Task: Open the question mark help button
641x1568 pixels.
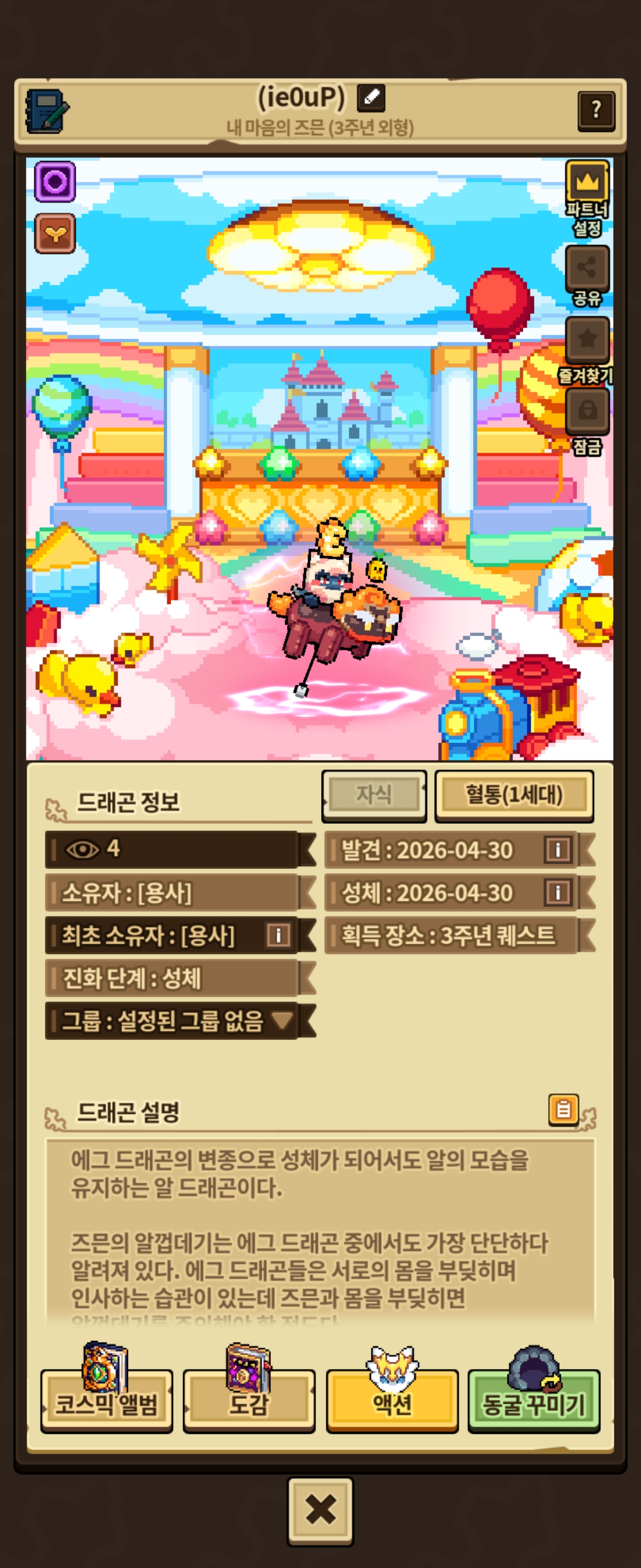Action: point(596,111)
